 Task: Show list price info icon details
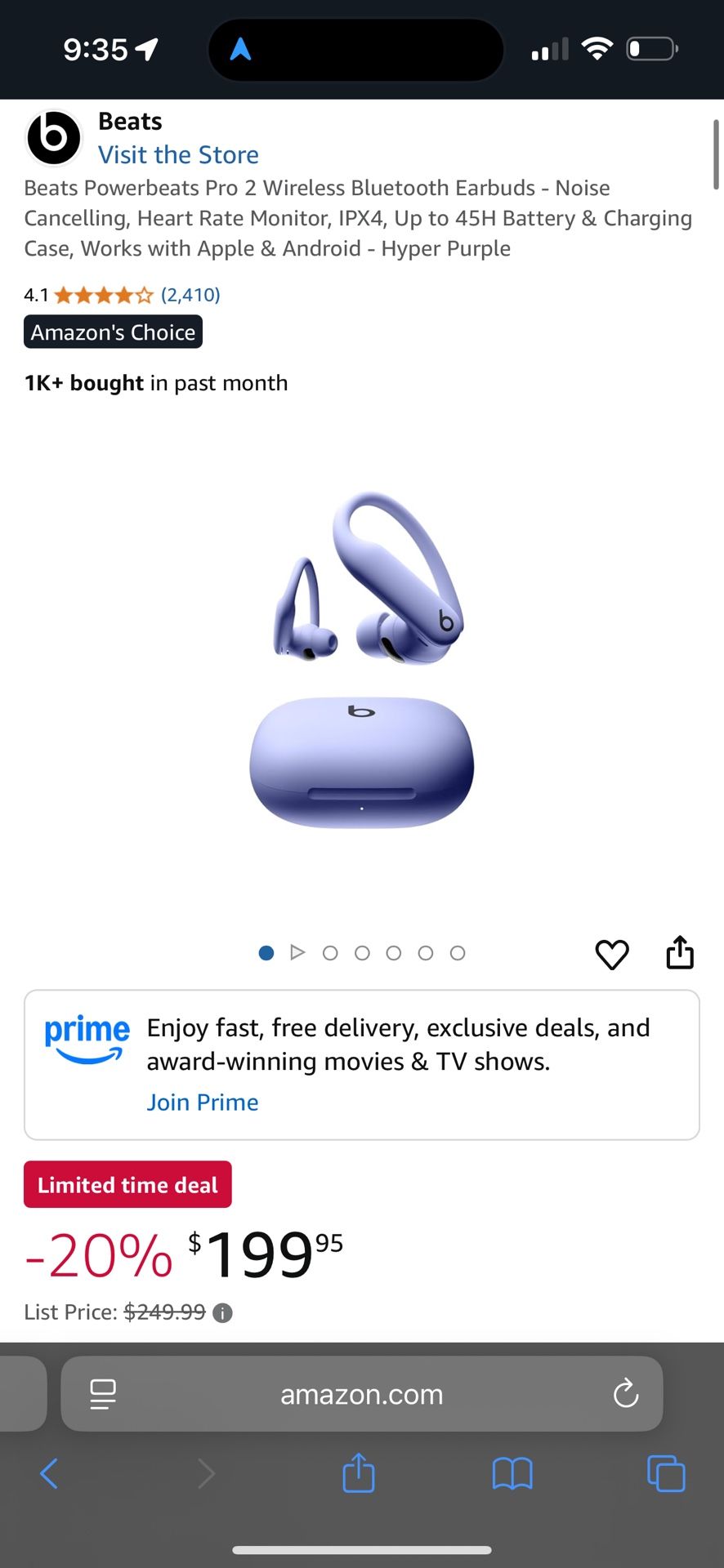click(x=222, y=1312)
